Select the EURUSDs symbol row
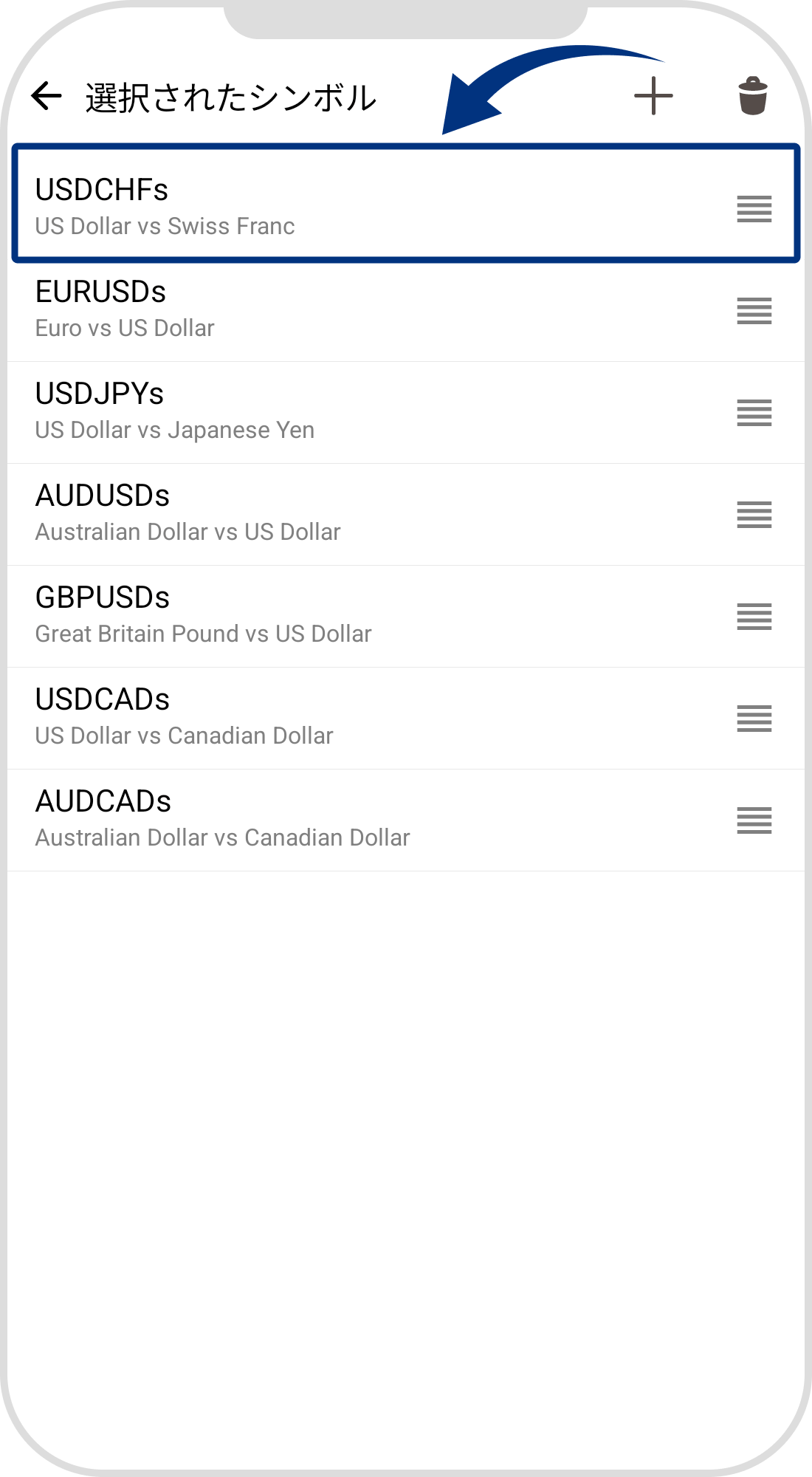Screen dimensions: 812x1477 (295, 309)
